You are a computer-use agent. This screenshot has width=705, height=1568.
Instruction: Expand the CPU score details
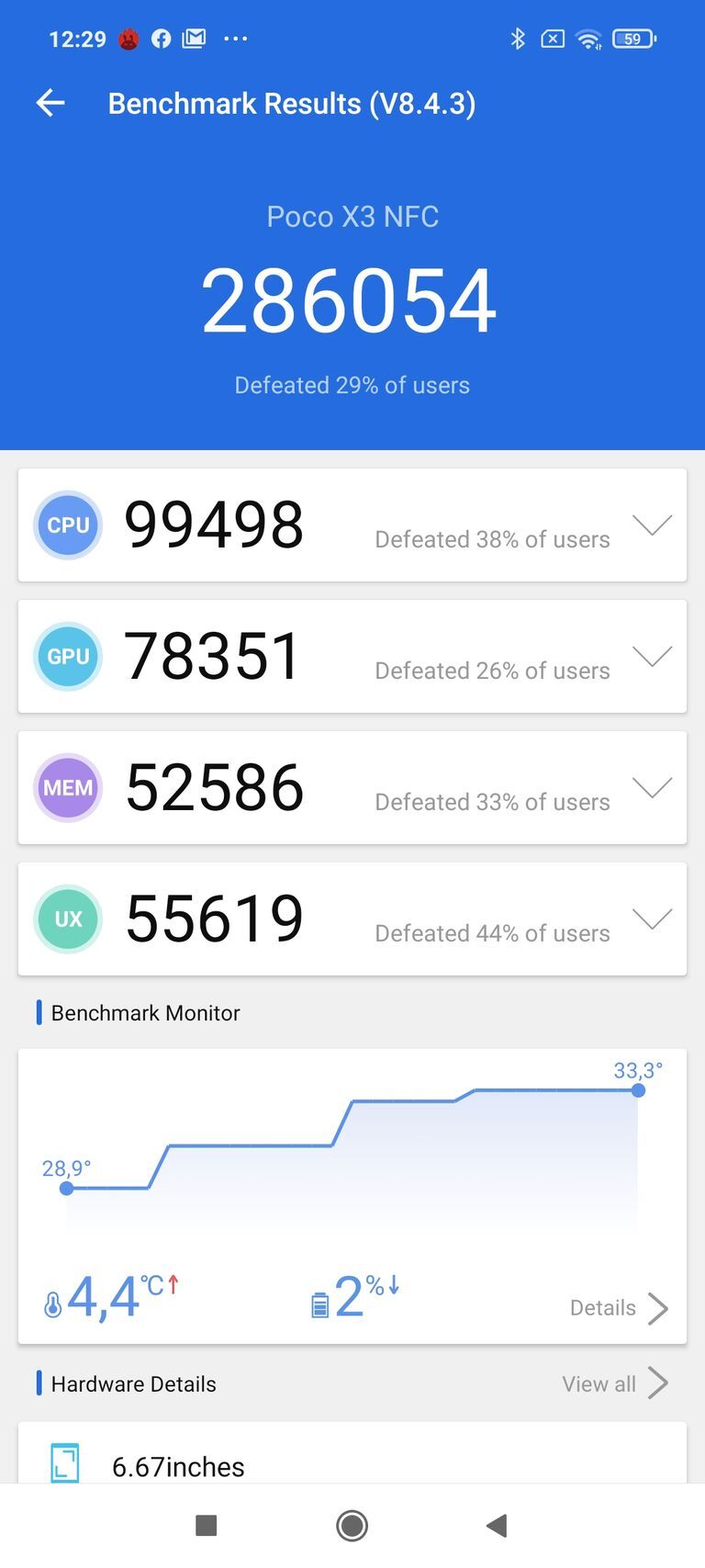(652, 525)
